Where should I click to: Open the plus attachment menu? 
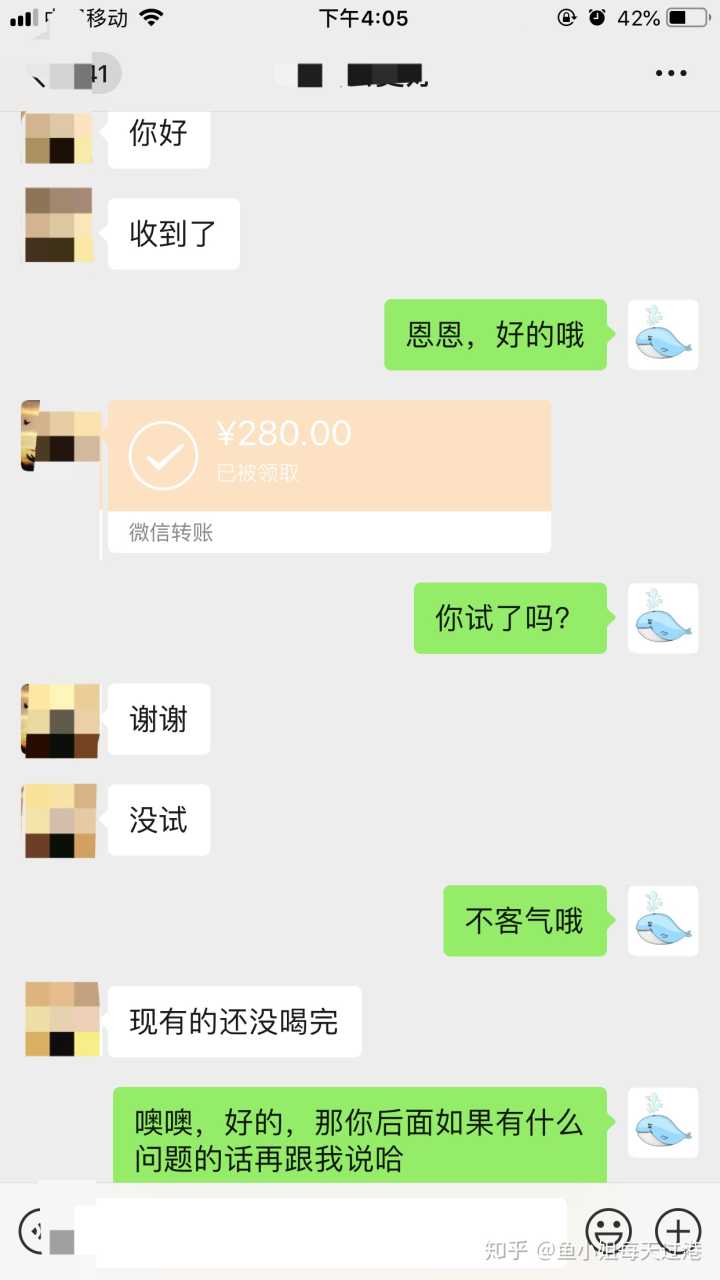click(x=677, y=1230)
